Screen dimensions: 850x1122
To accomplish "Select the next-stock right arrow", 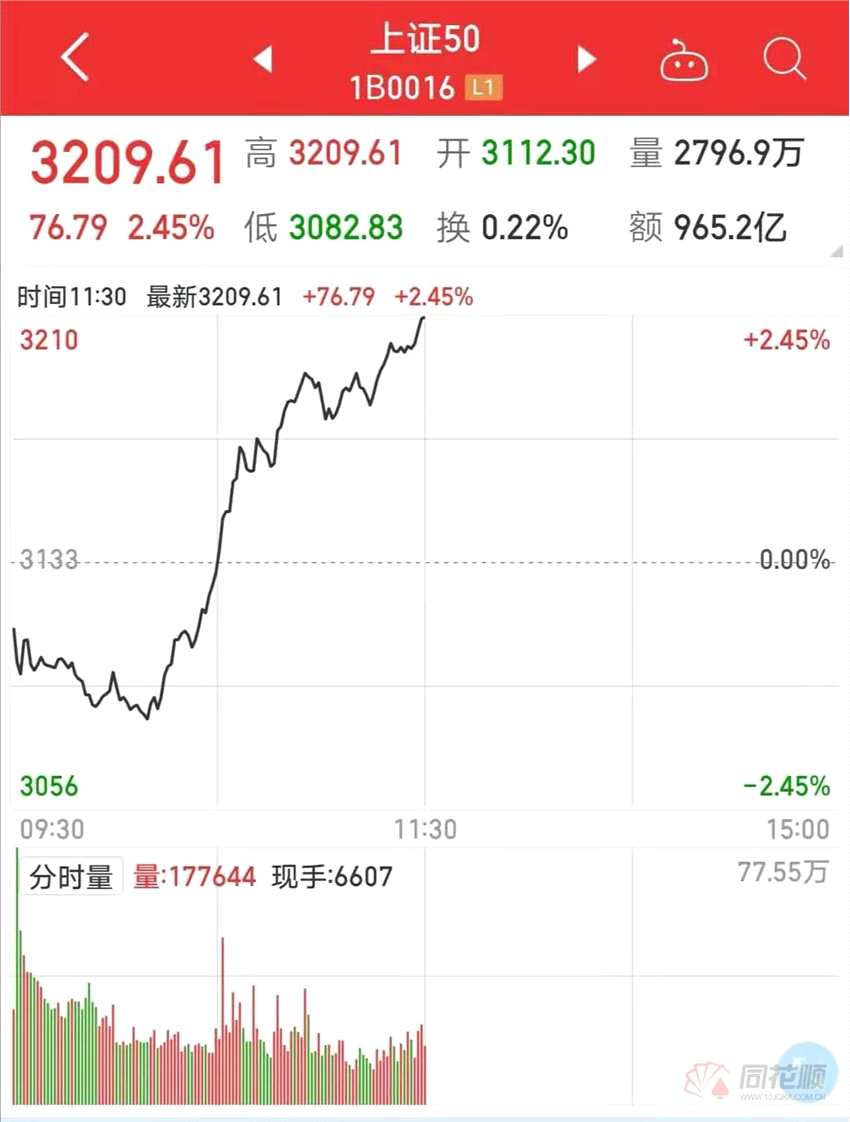I will click(585, 59).
